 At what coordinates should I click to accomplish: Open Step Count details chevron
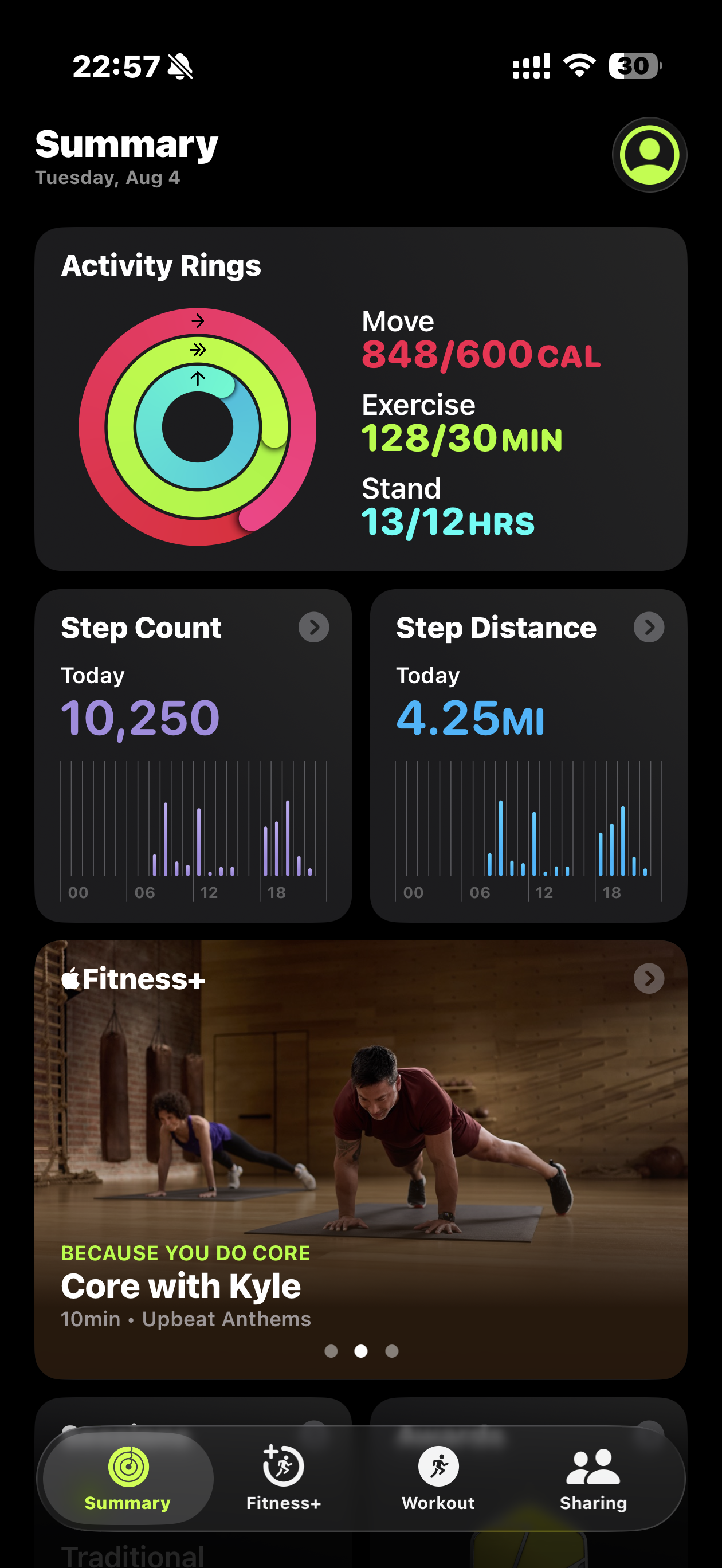tap(313, 627)
